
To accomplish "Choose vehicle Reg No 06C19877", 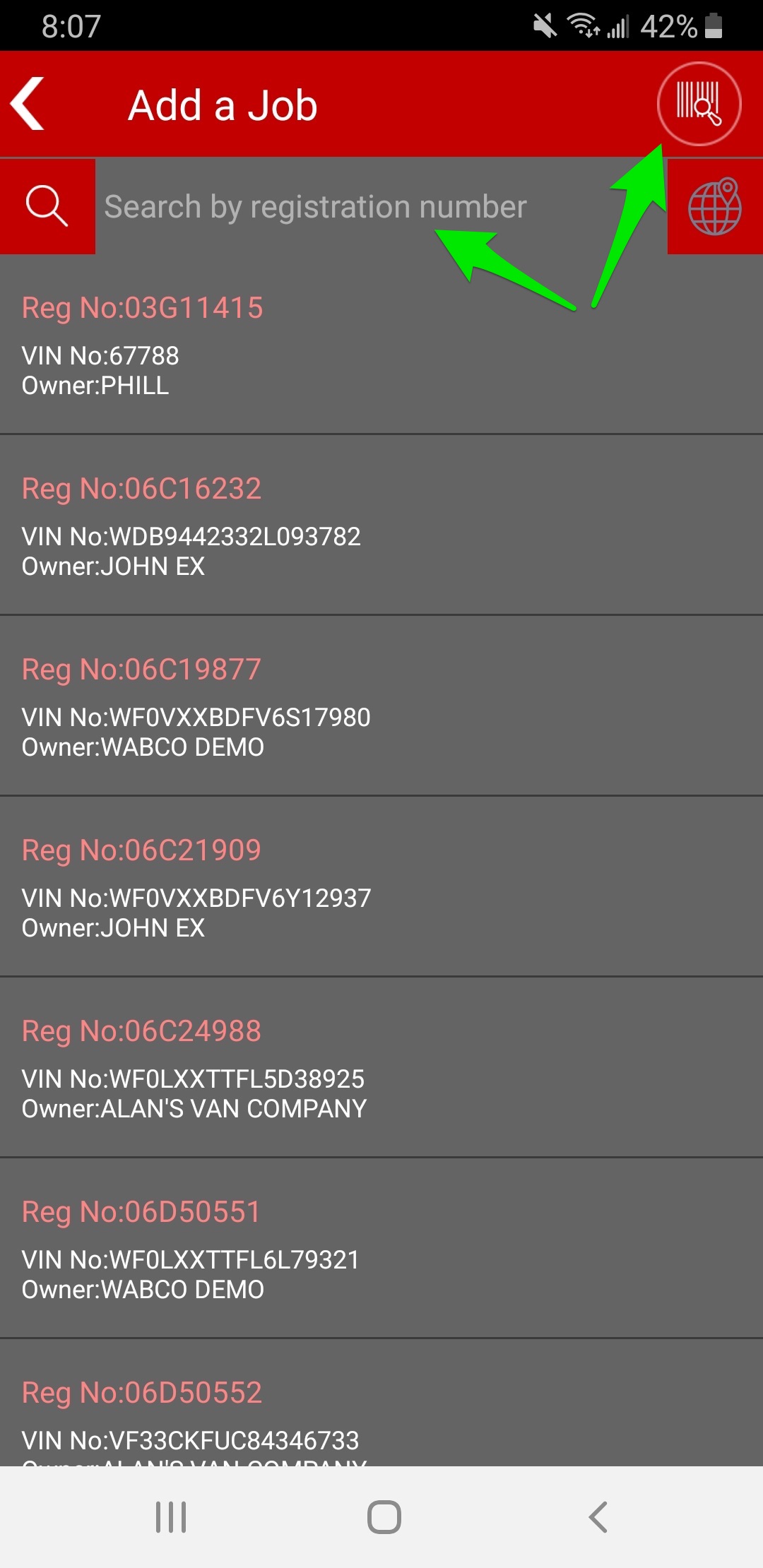I will coord(381,706).
